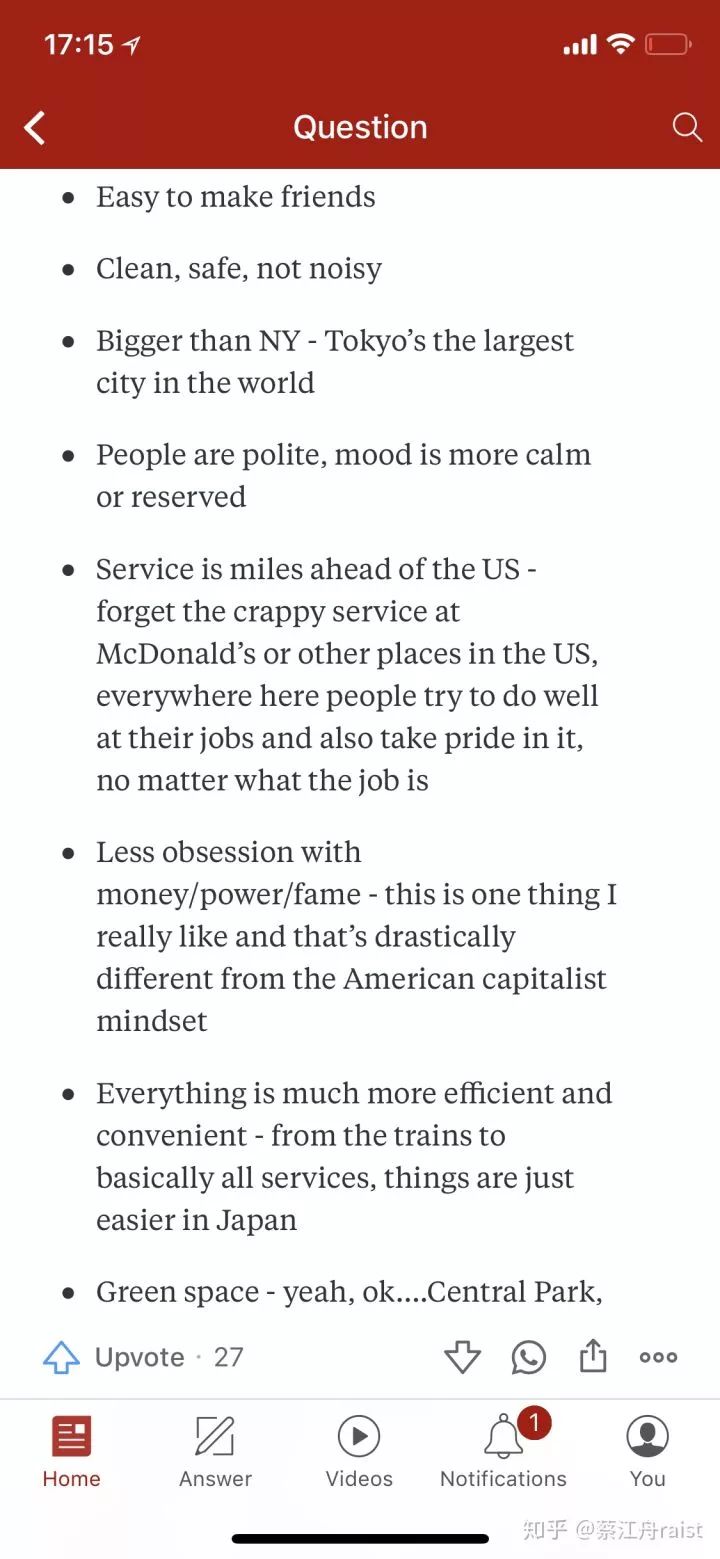The height and width of the screenshot is (1559, 720).
Task: Upvote this answer
Action: tap(142, 1357)
